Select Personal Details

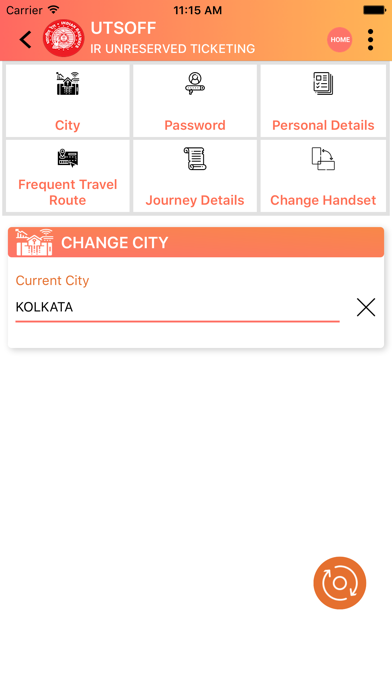pyautogui.click(x=323, y=101)
